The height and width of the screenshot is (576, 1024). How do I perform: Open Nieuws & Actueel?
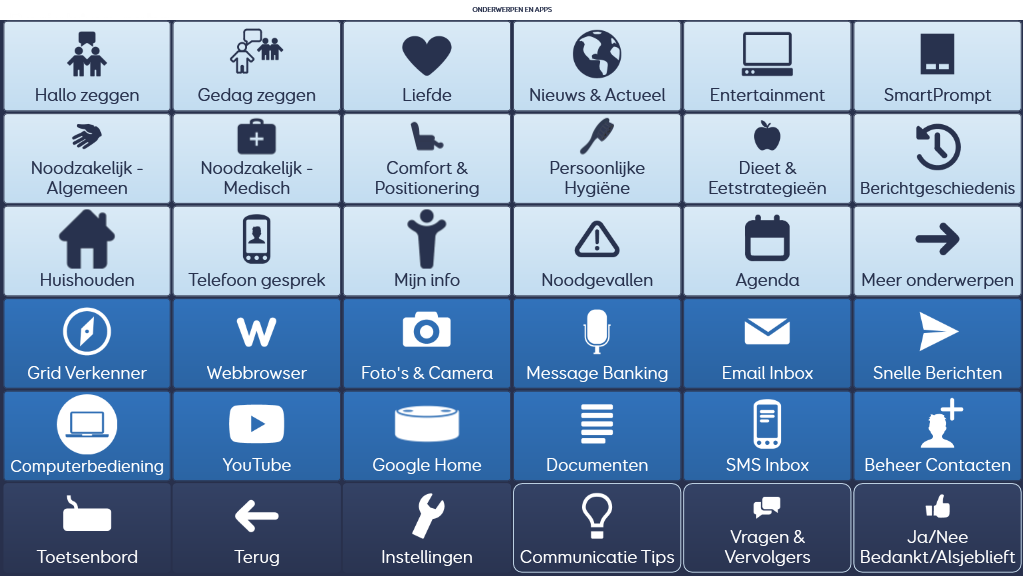(x=597, y=66)
